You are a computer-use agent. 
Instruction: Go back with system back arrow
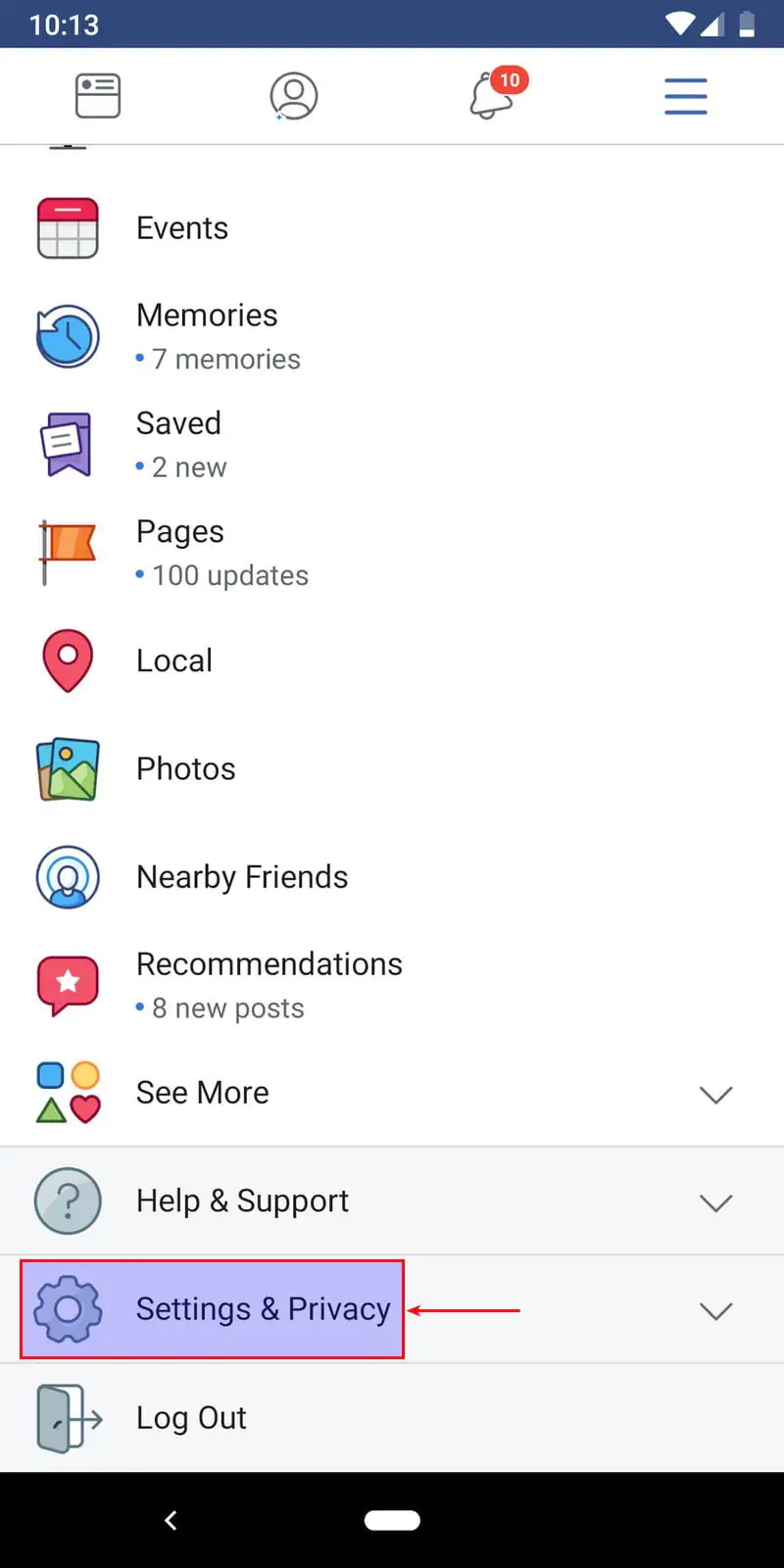click(x=171, y=1520)
